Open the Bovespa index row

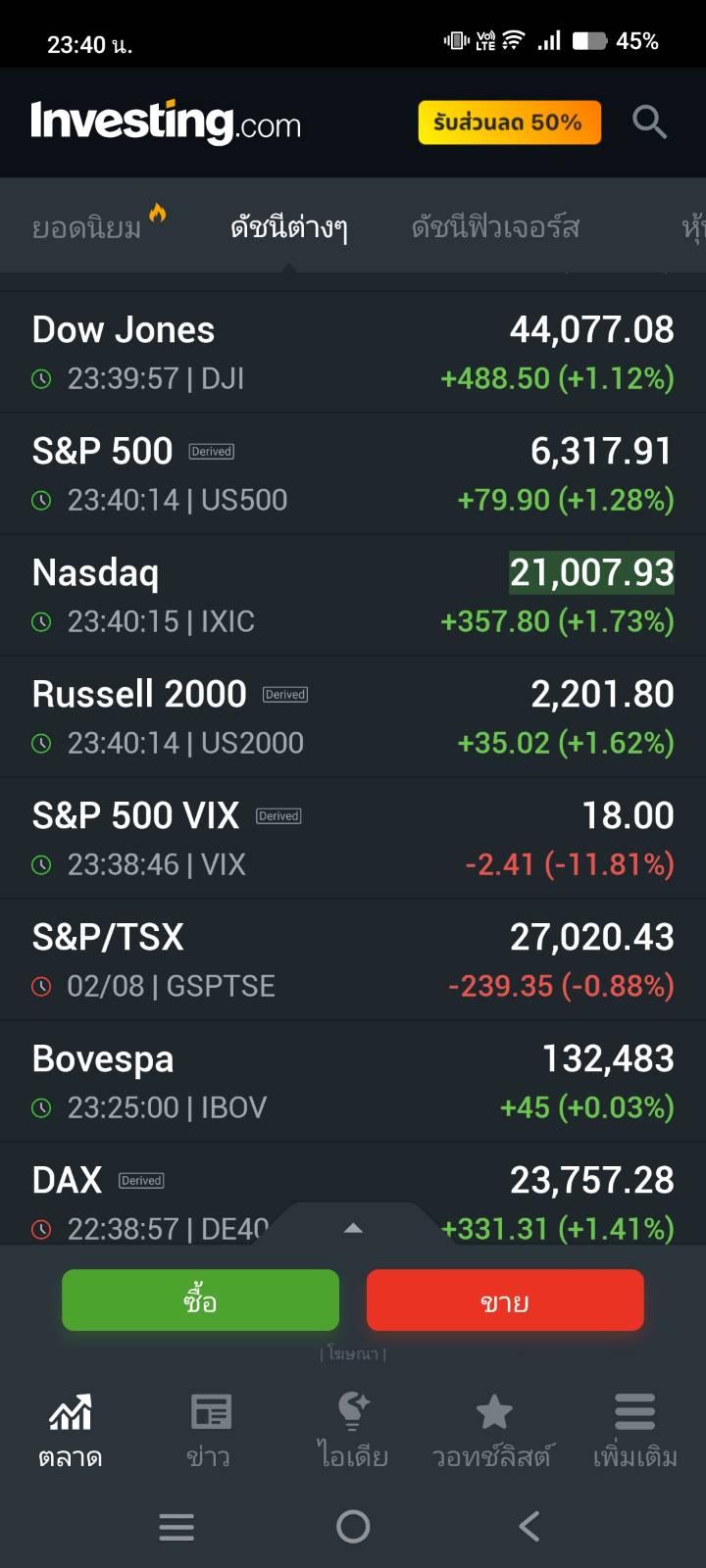(353, 1081)
